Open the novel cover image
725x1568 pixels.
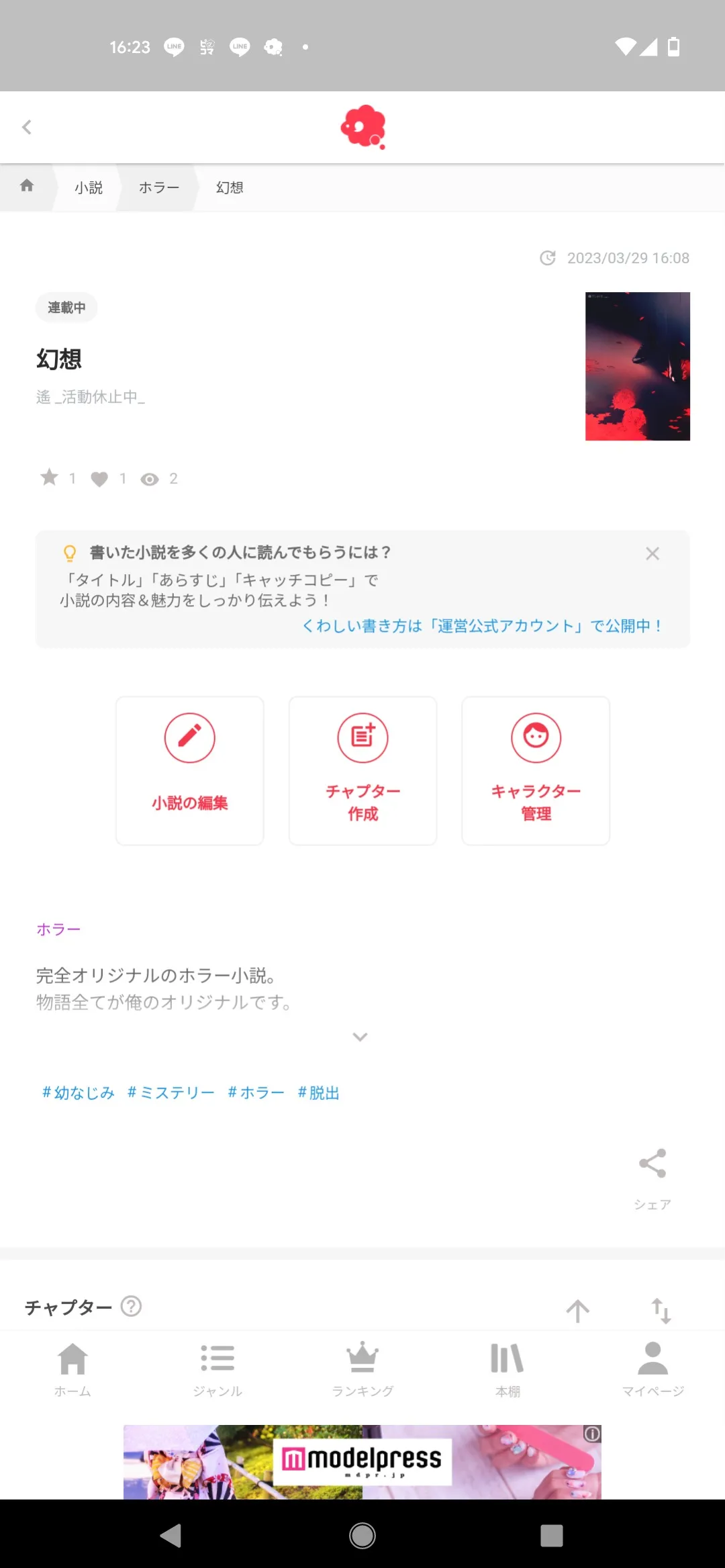coord(637,366)
